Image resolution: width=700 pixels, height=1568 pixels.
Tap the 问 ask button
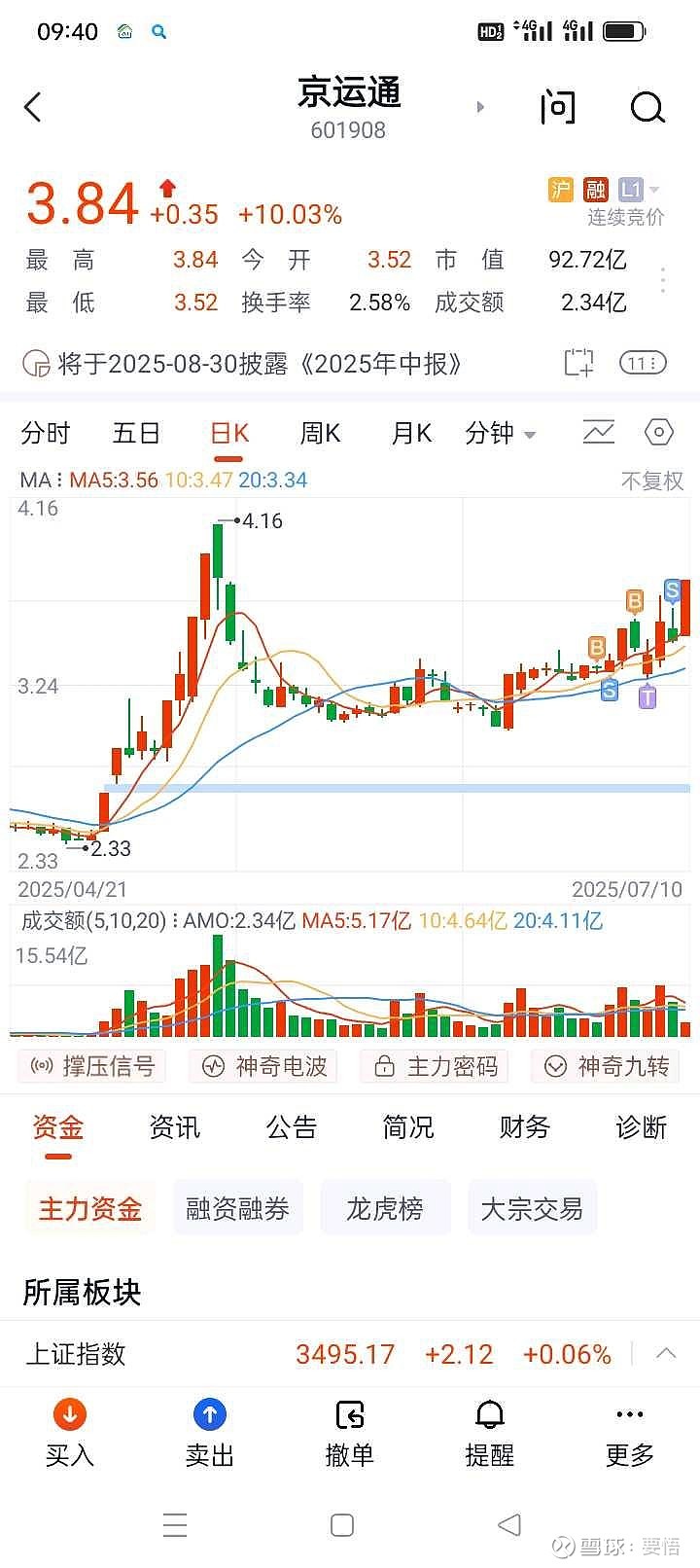[558, 107]
